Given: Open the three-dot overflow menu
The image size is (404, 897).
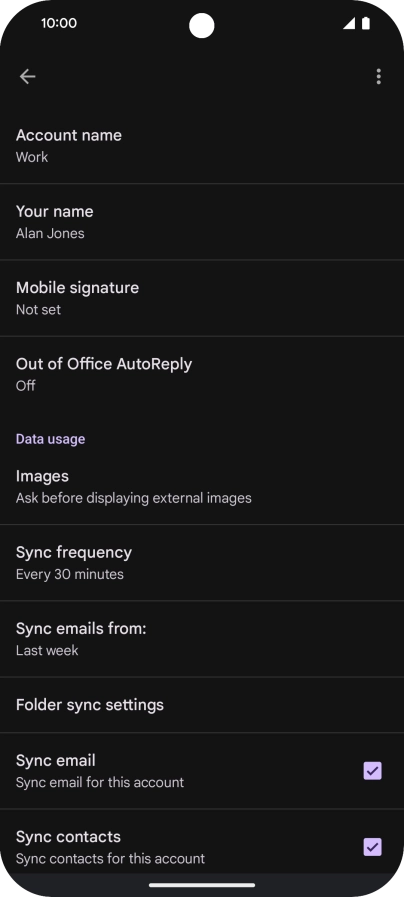Looking at the screenshot, I should [378, 77].
